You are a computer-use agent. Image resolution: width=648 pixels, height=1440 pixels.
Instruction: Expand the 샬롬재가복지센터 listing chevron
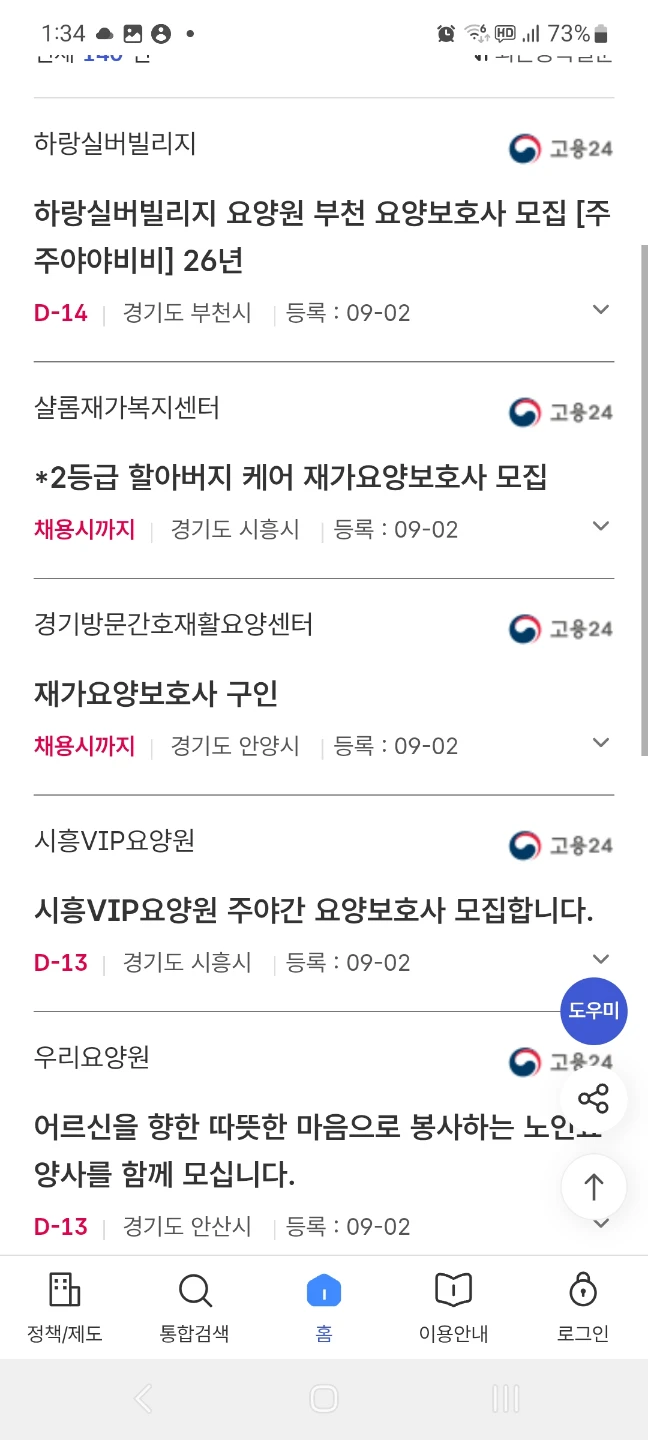[x=600, y=526]
